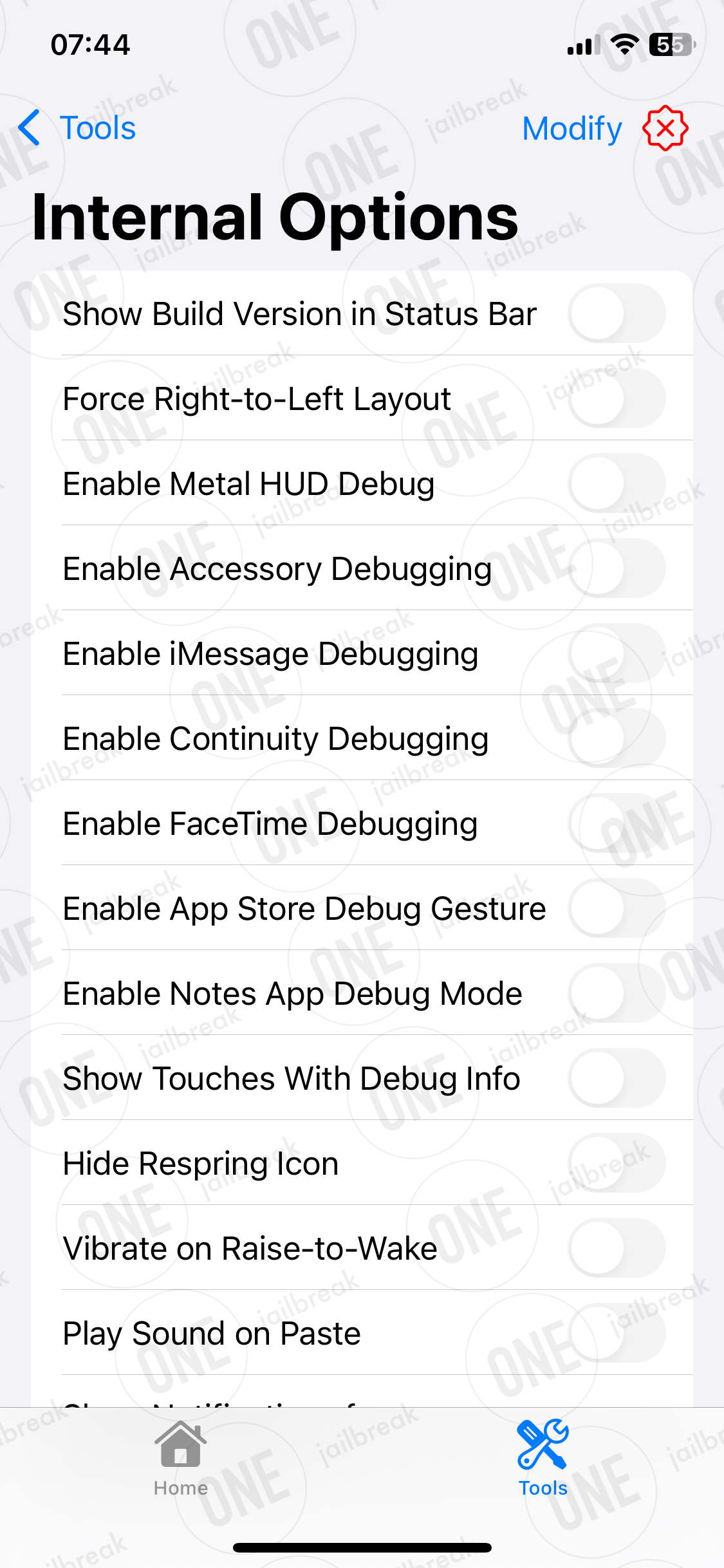Enable Continuity Debugging switch

coord(617,738)
